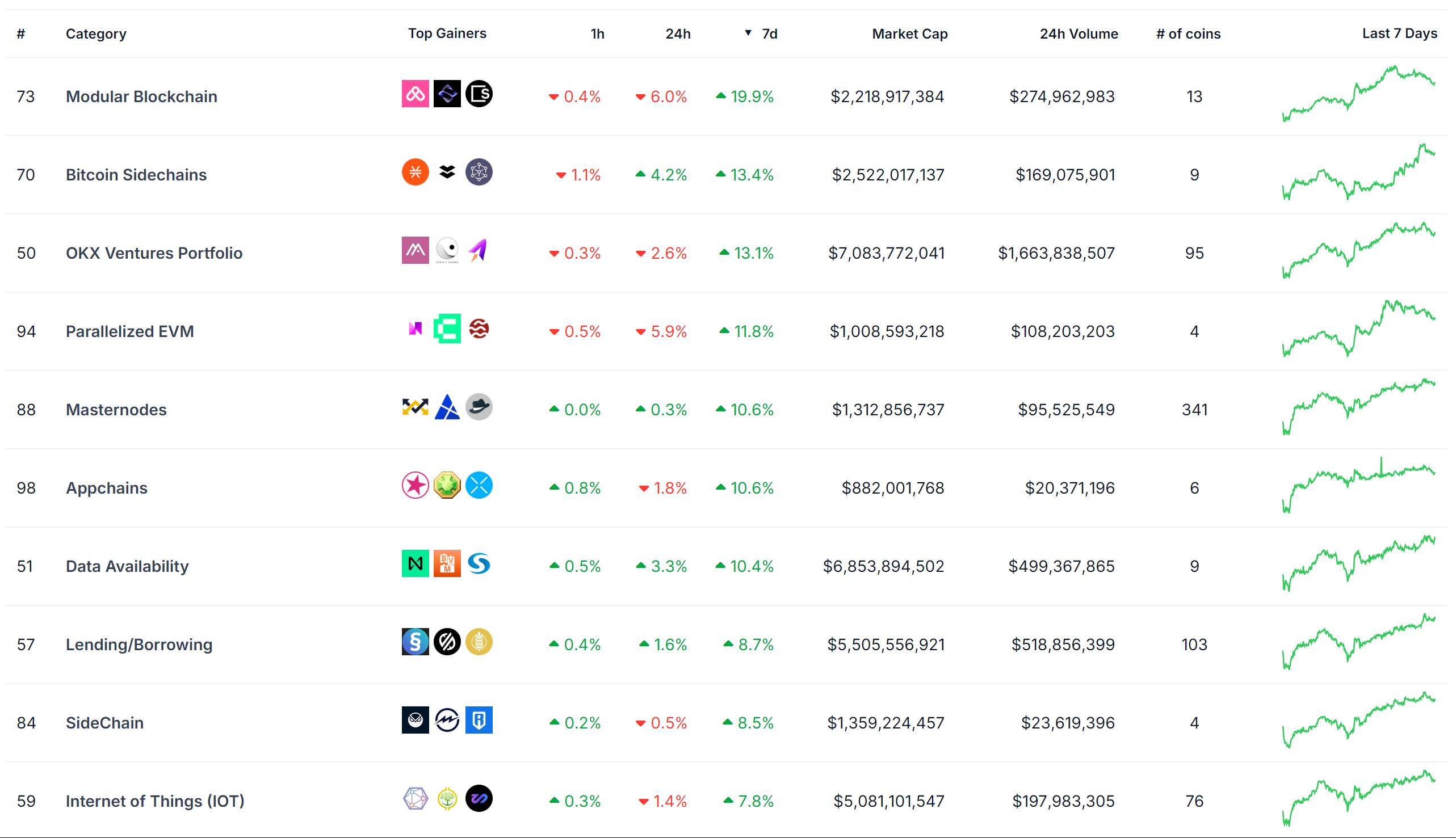Viewport: 1456px width, 838px height.
Task: Open the Modular Blockchain category
Action: click(x=141, y=96)
